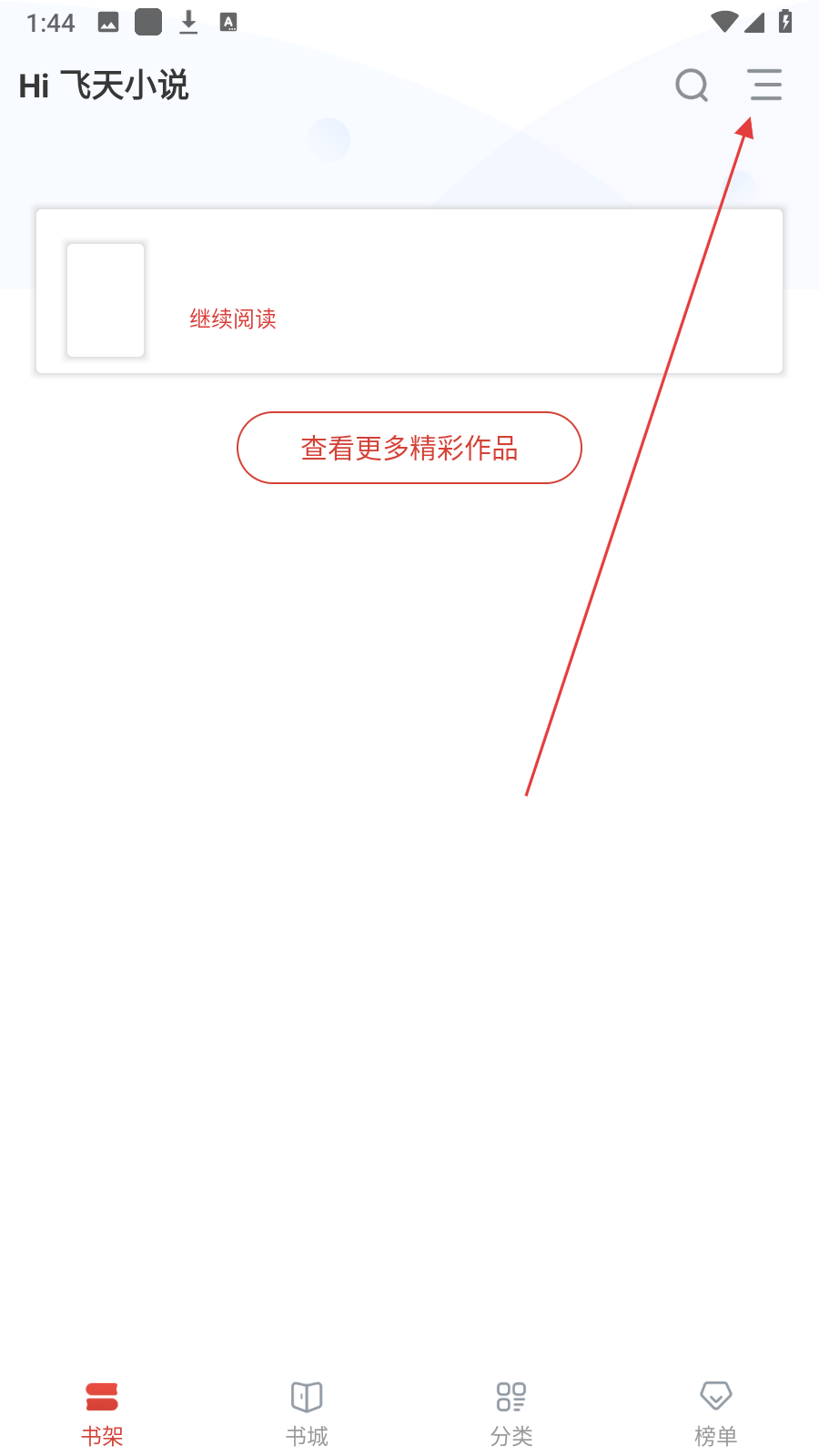
Task: Switch to the 分类 tab
Action: point(511,1413)
